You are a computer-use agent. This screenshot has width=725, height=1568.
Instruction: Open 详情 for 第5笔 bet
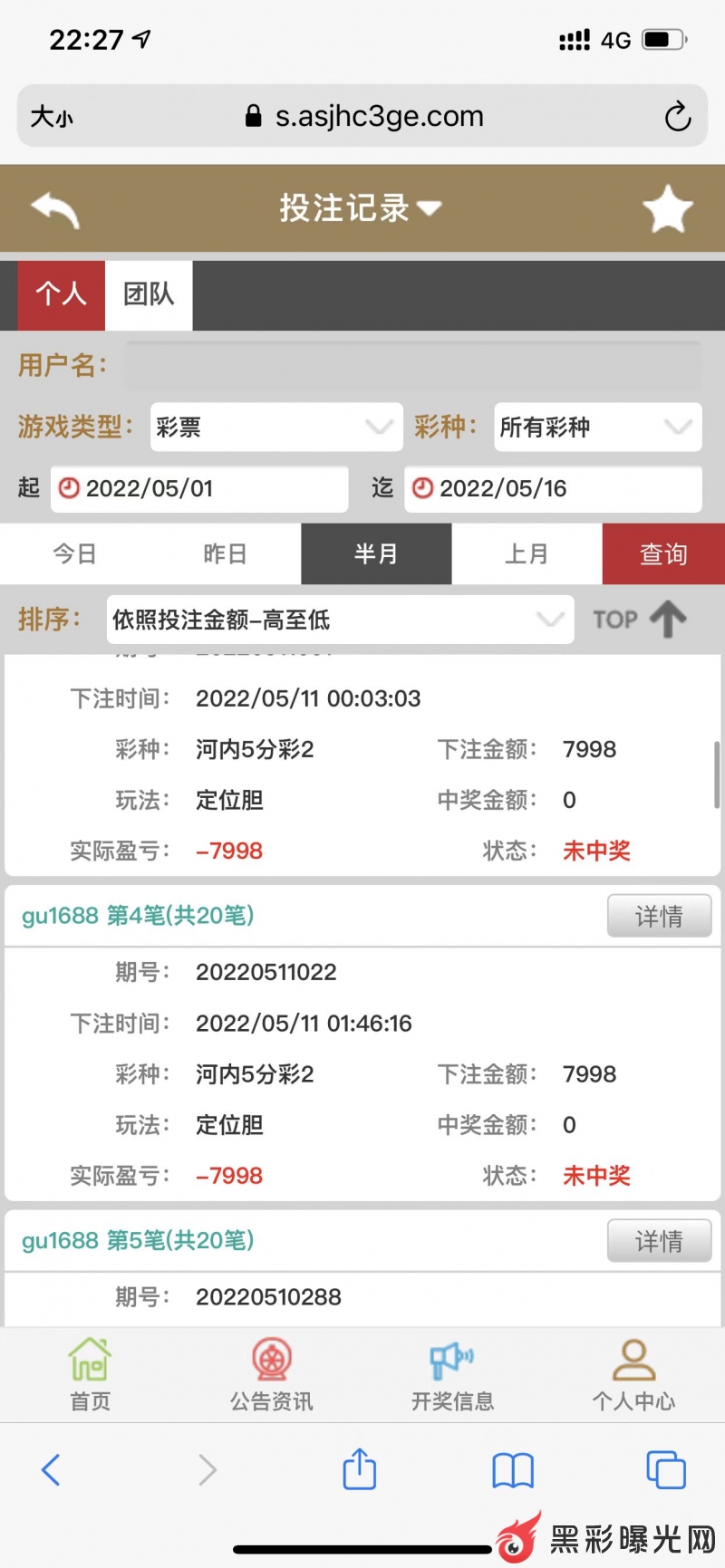coord(659,1241)
